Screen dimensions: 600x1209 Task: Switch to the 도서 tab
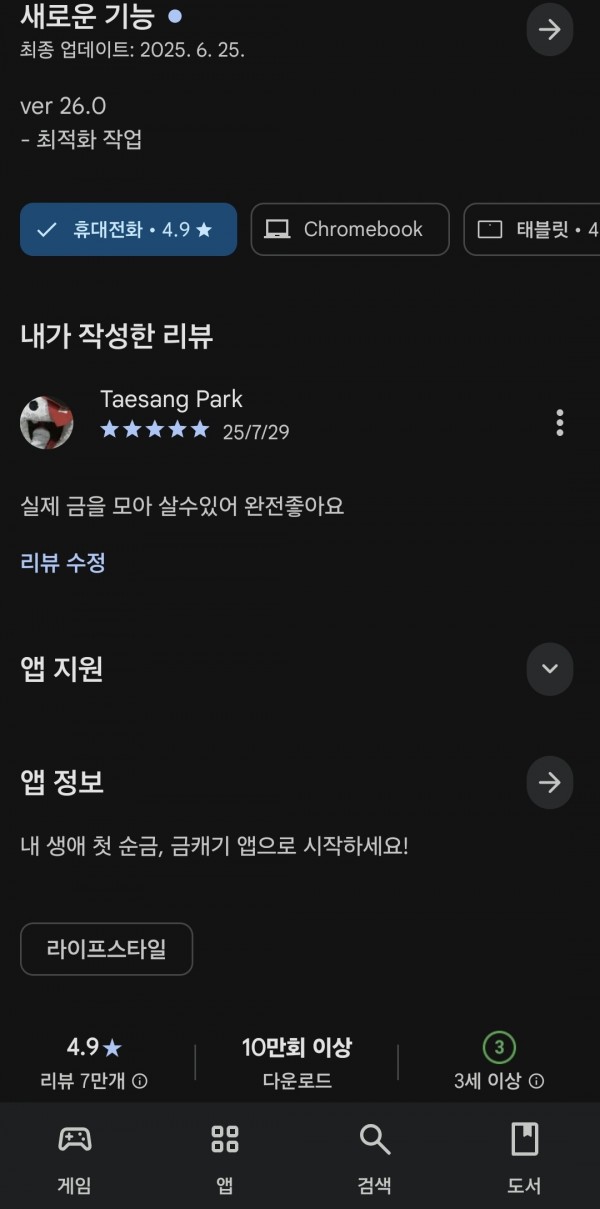pyautogui.click(x=524, y=1155)
